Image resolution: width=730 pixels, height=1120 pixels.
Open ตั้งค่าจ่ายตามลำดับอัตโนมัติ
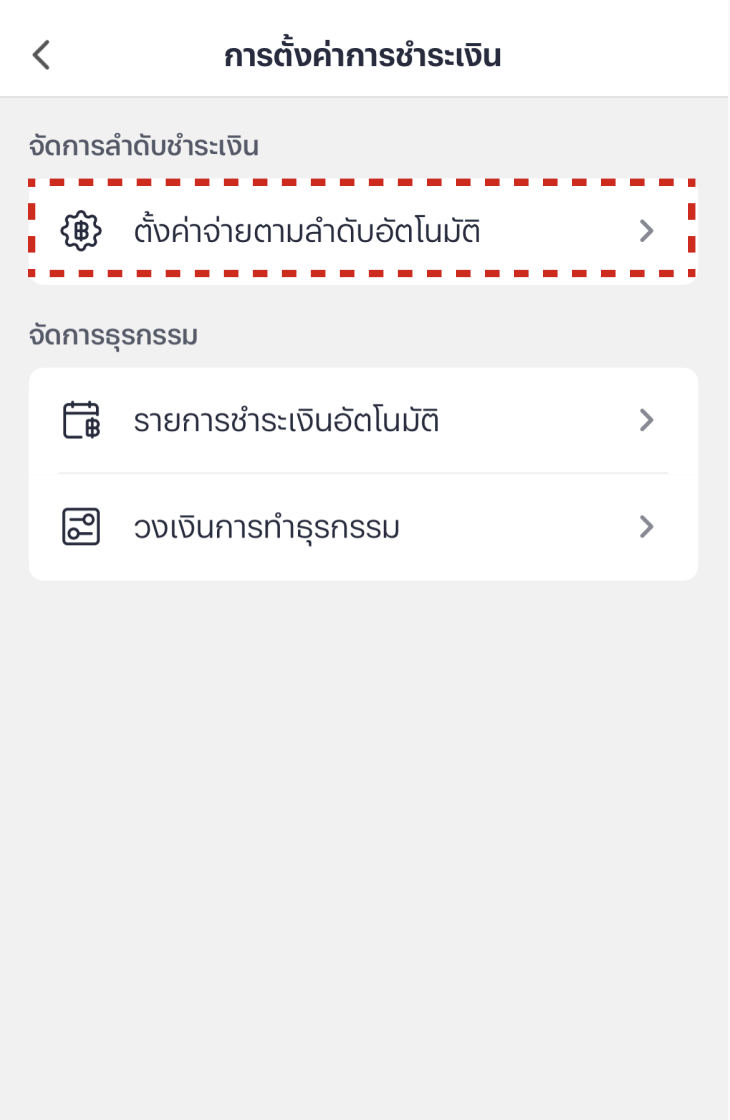pos(362,231)
